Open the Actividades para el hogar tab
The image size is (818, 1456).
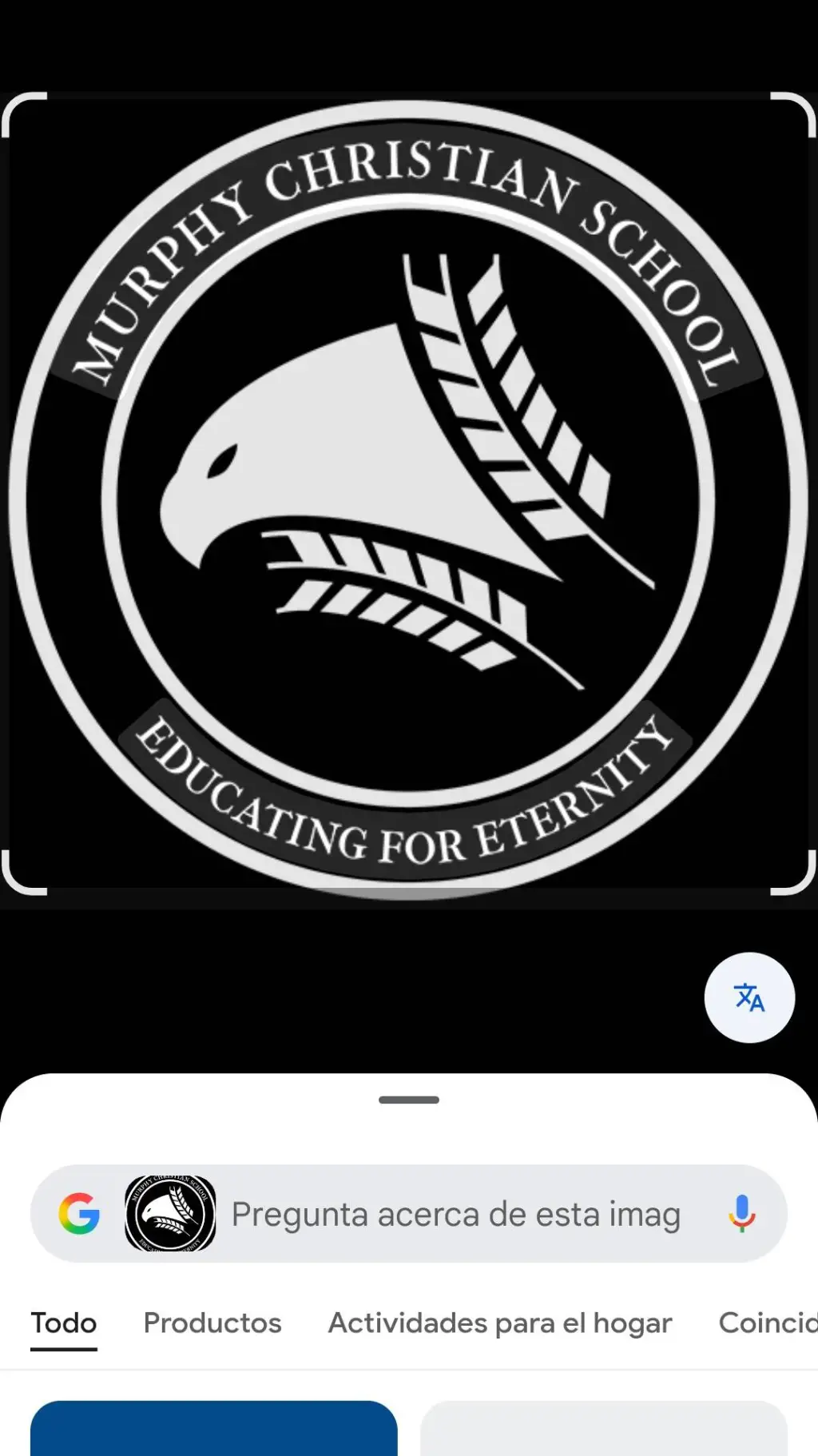500,1323
